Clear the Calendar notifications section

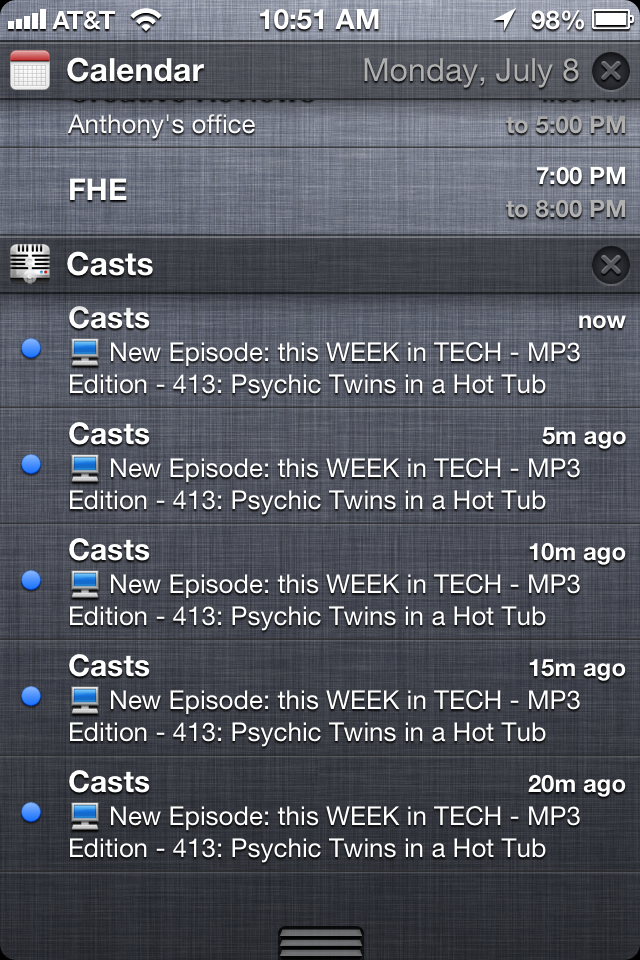pos(610,71)
